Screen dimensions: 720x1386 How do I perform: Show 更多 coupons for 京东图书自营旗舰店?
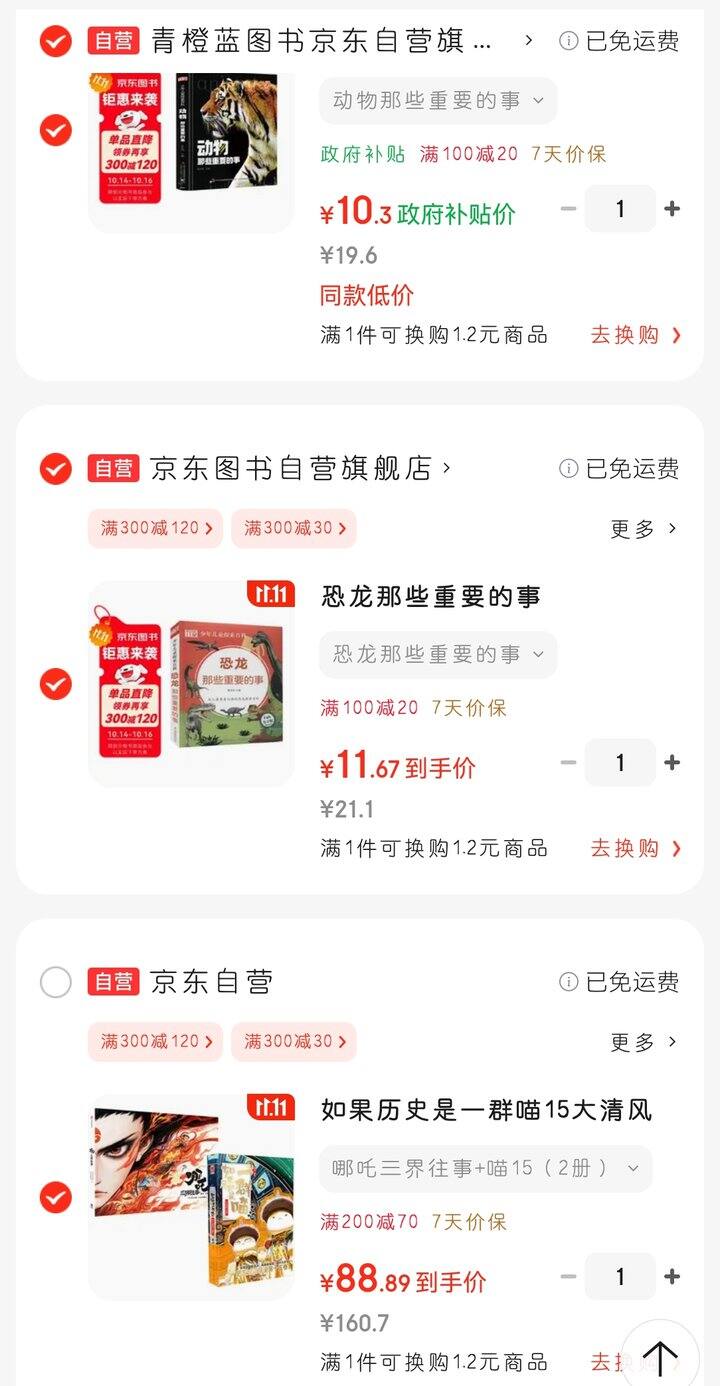[644, 528]
